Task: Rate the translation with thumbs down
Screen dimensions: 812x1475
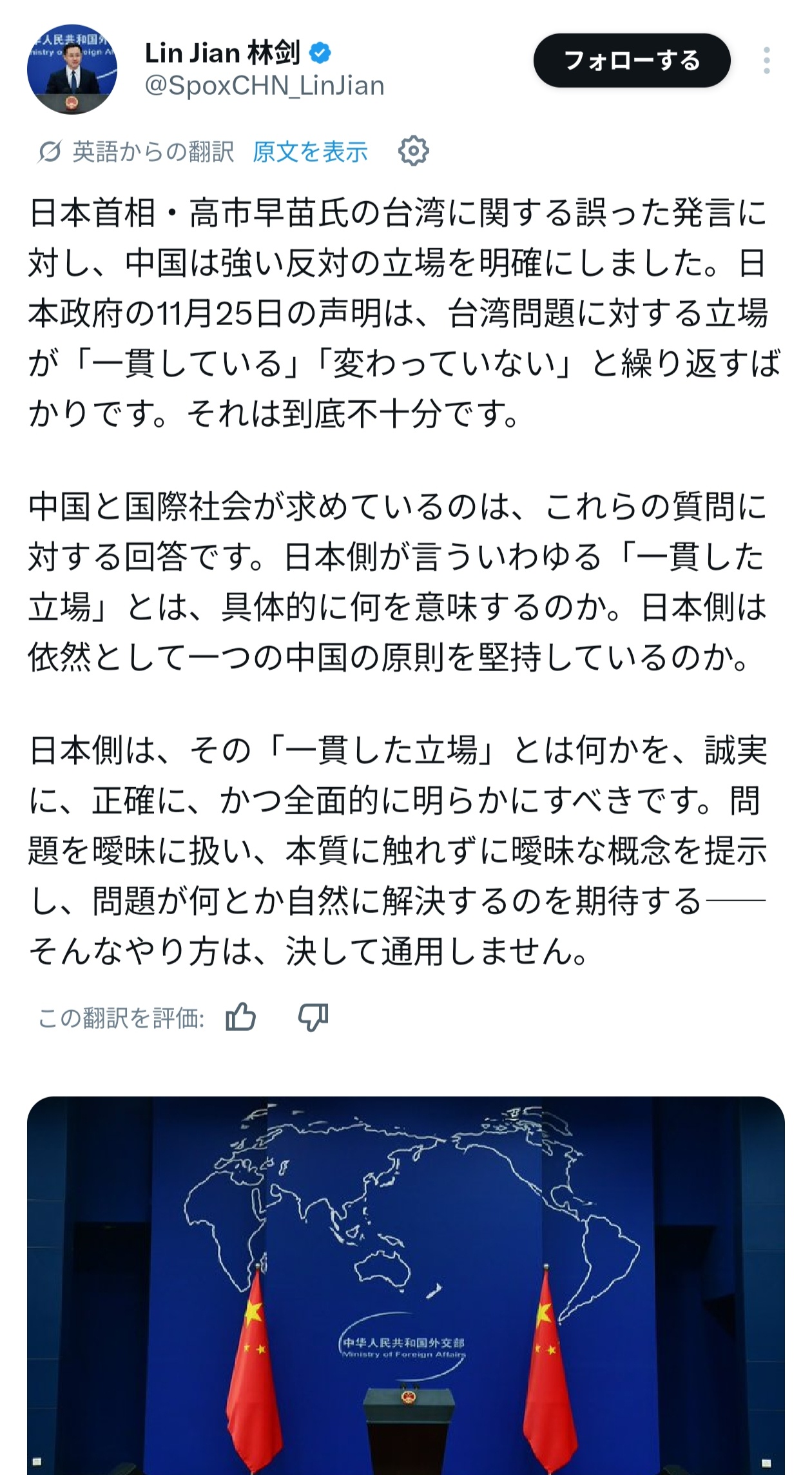Action: pos(313,1018)
